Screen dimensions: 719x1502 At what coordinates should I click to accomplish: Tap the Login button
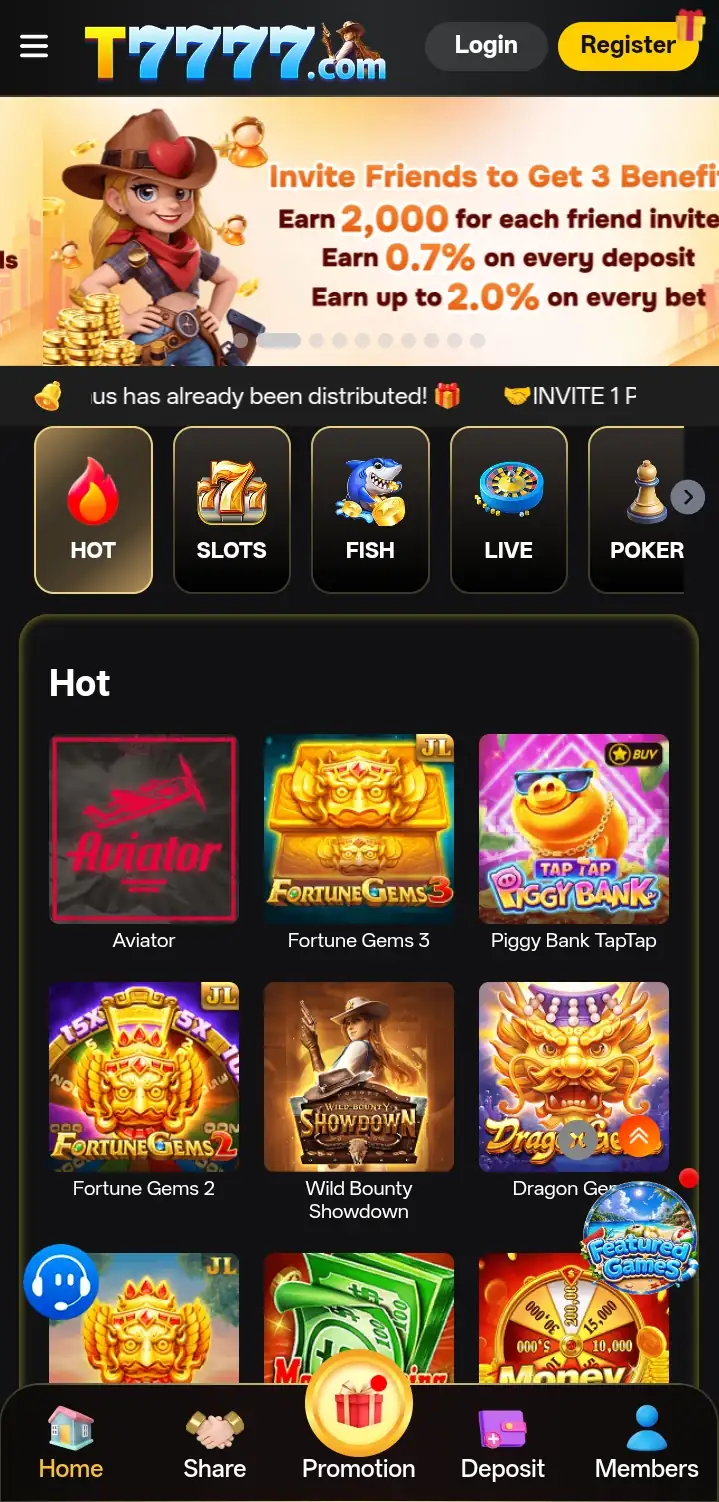pyautogui.click(x=486, y=45)
